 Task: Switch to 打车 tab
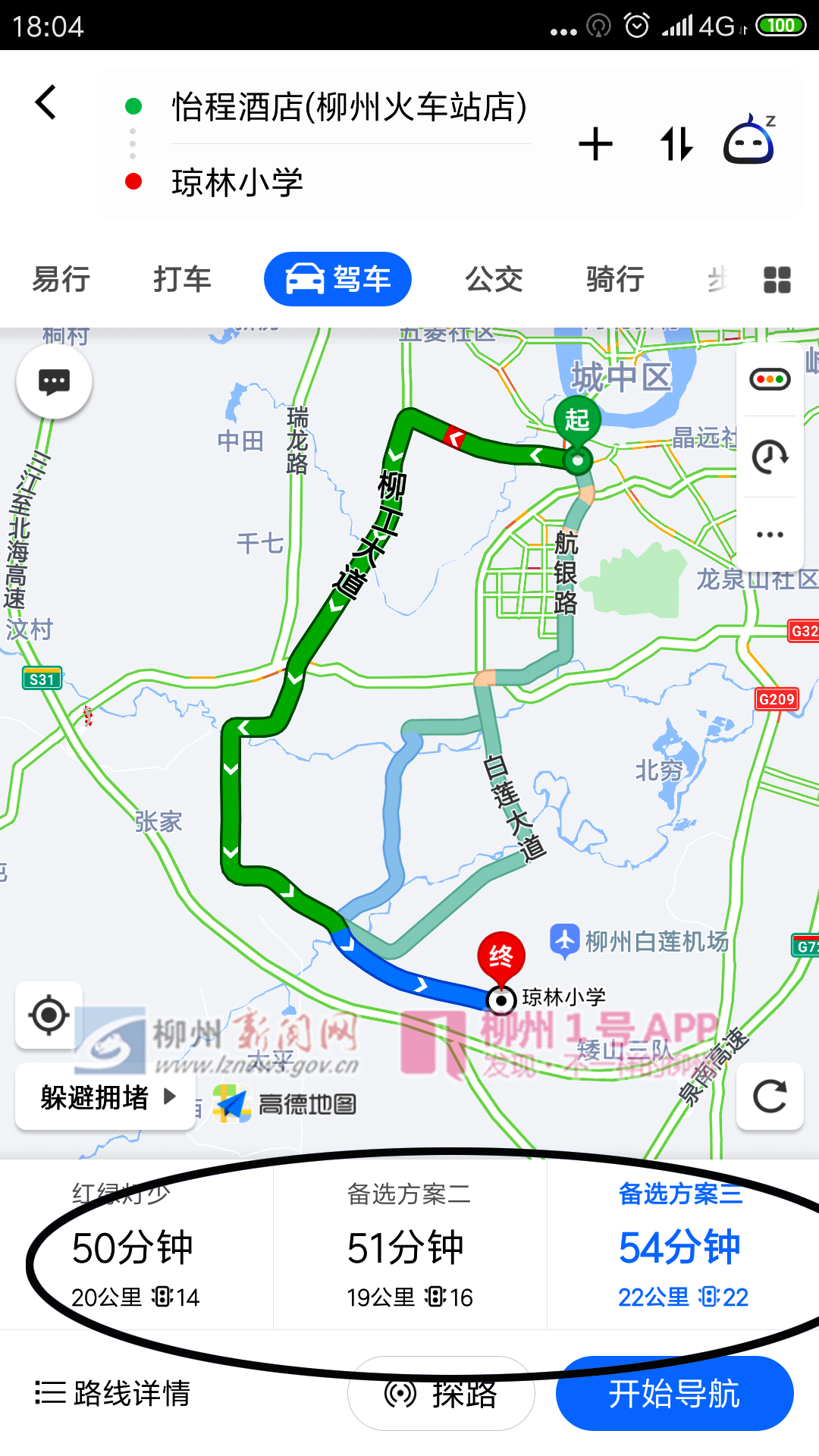coord(182,279)
